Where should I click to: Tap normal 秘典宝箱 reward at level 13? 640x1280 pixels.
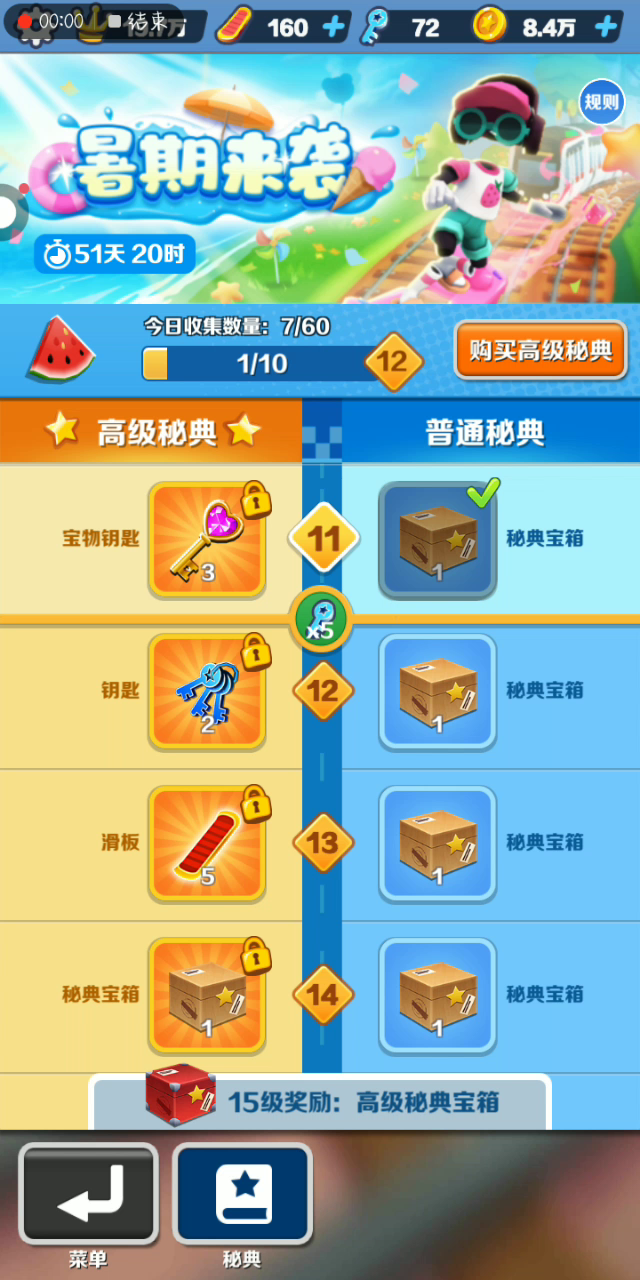click(x=437, y=843)
